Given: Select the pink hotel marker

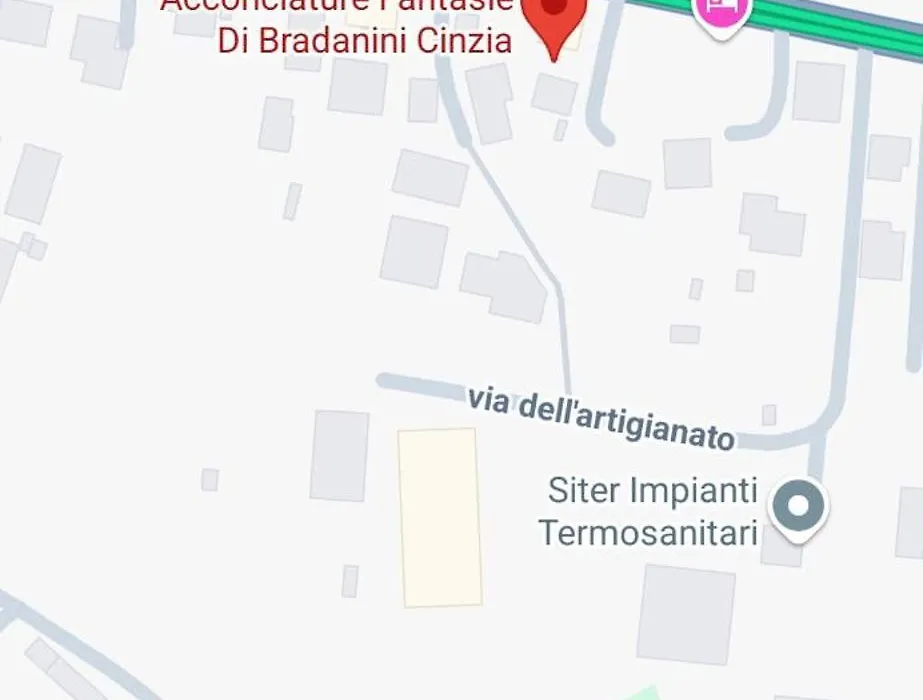Looking at the screenshot, I should [x=722, y=12].
